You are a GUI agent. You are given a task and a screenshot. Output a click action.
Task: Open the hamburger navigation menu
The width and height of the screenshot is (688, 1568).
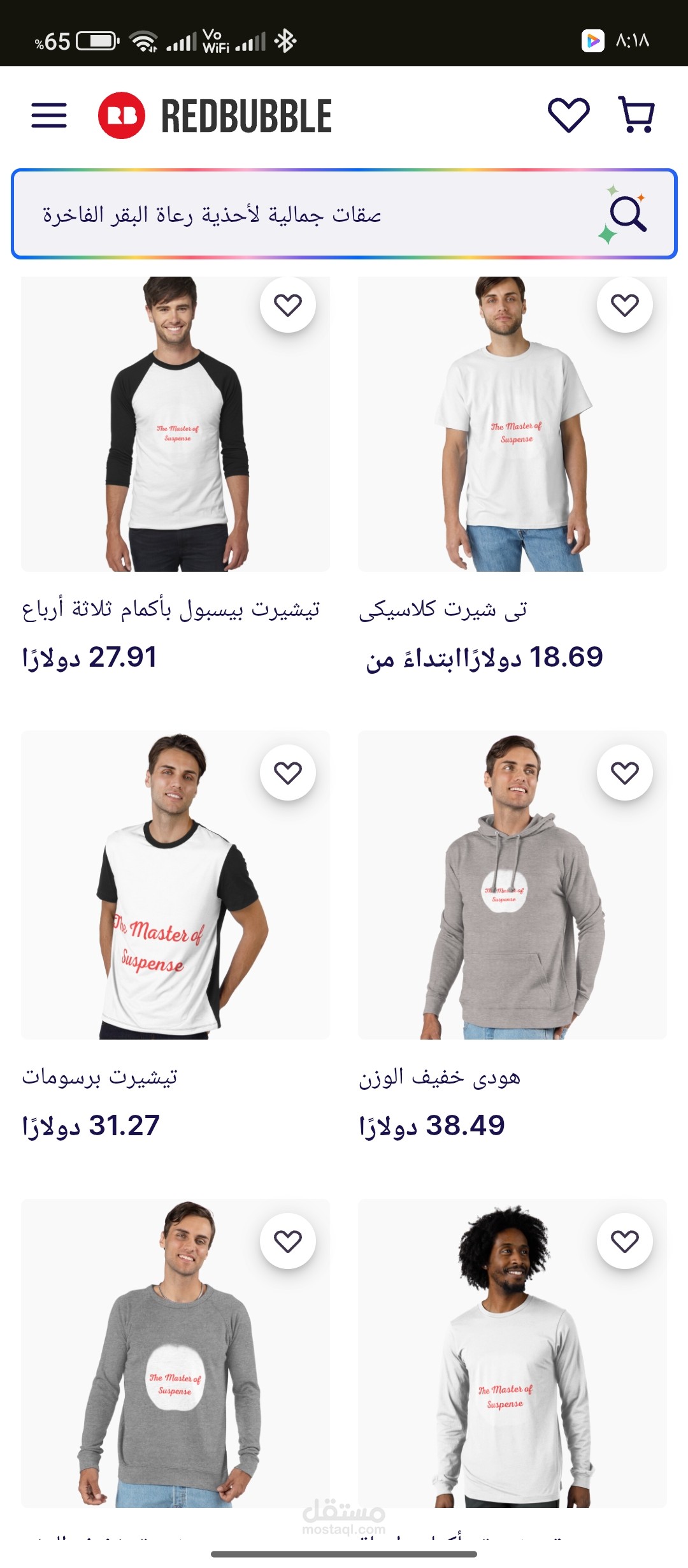pos(49,115)
